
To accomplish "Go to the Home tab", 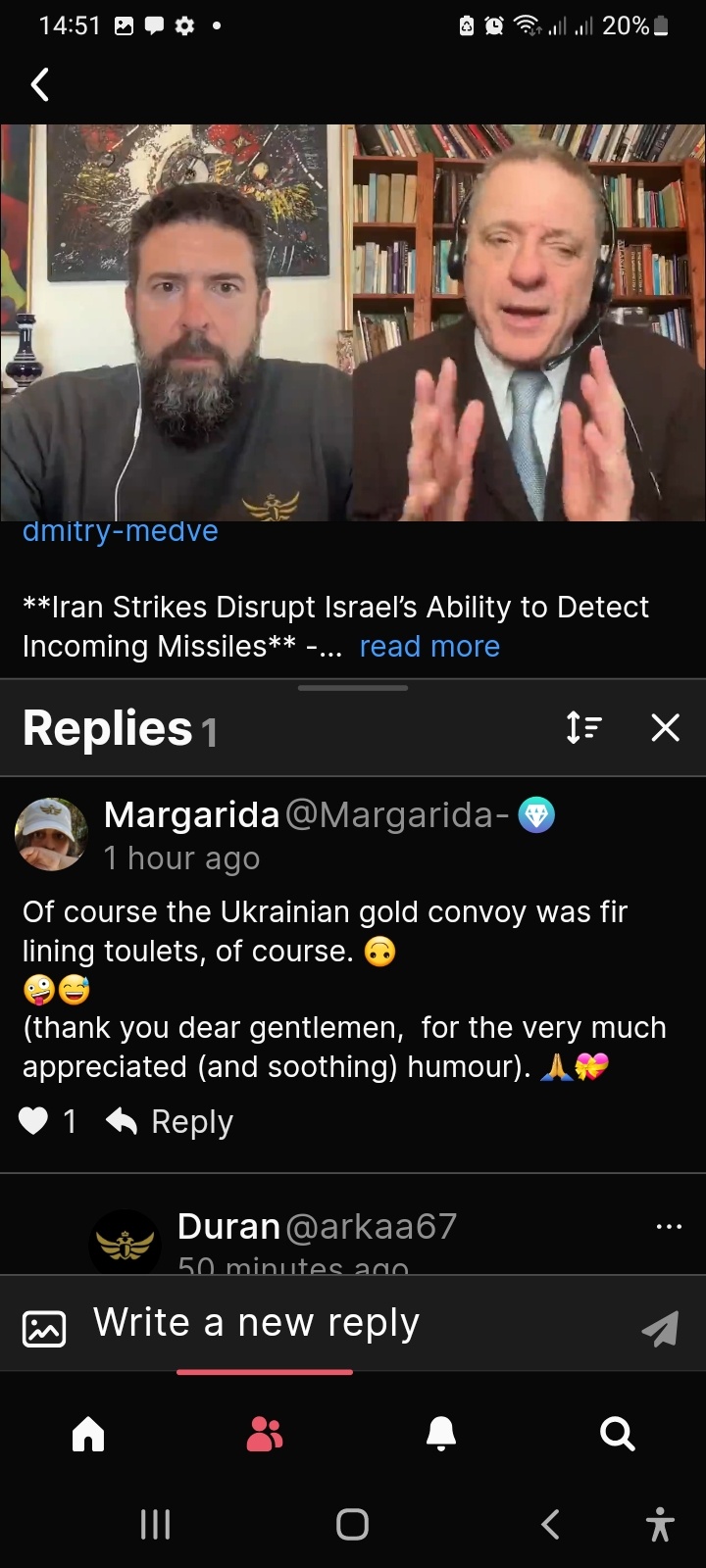I will [88, 1435].
